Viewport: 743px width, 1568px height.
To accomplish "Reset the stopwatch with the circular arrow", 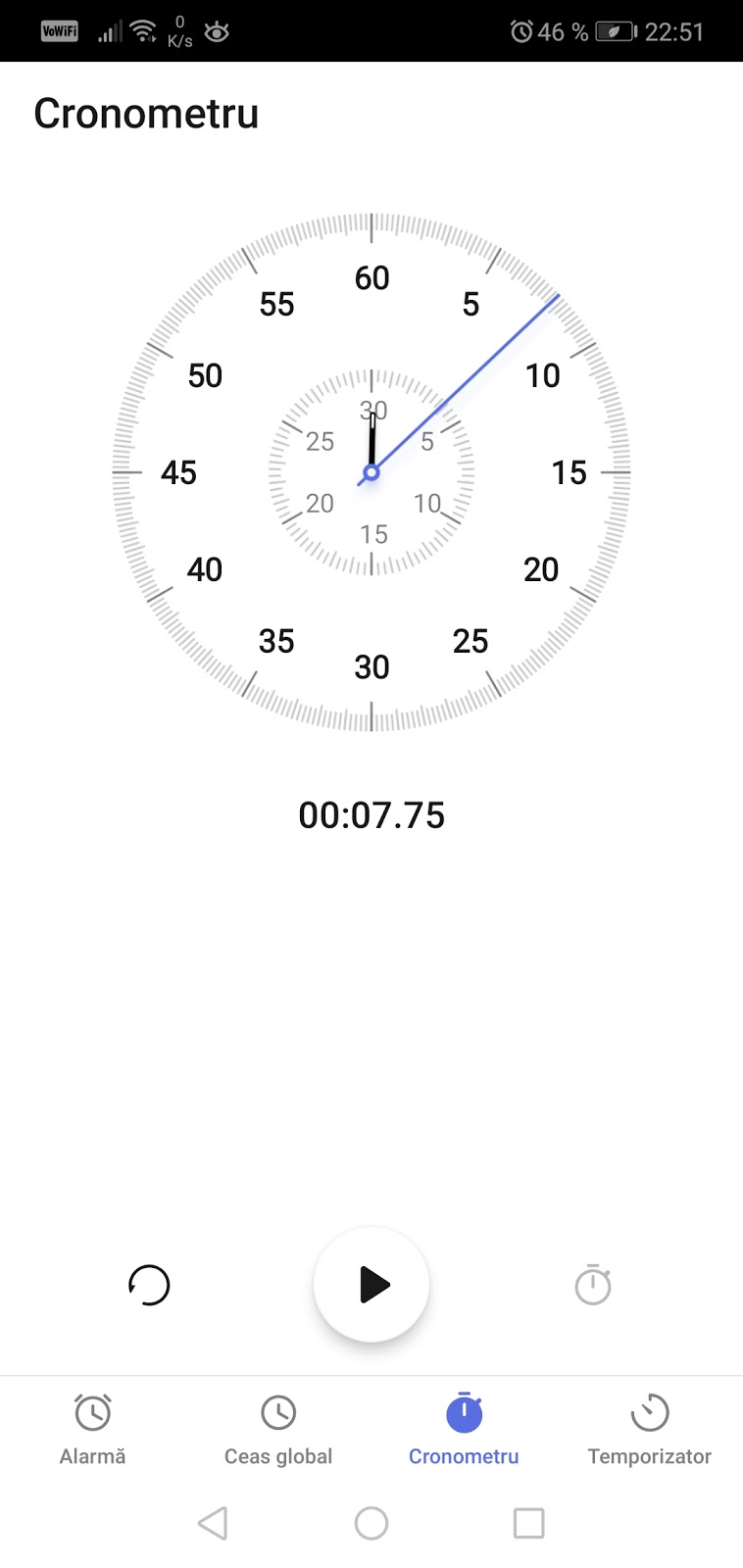I will [x=149, y=1285].
